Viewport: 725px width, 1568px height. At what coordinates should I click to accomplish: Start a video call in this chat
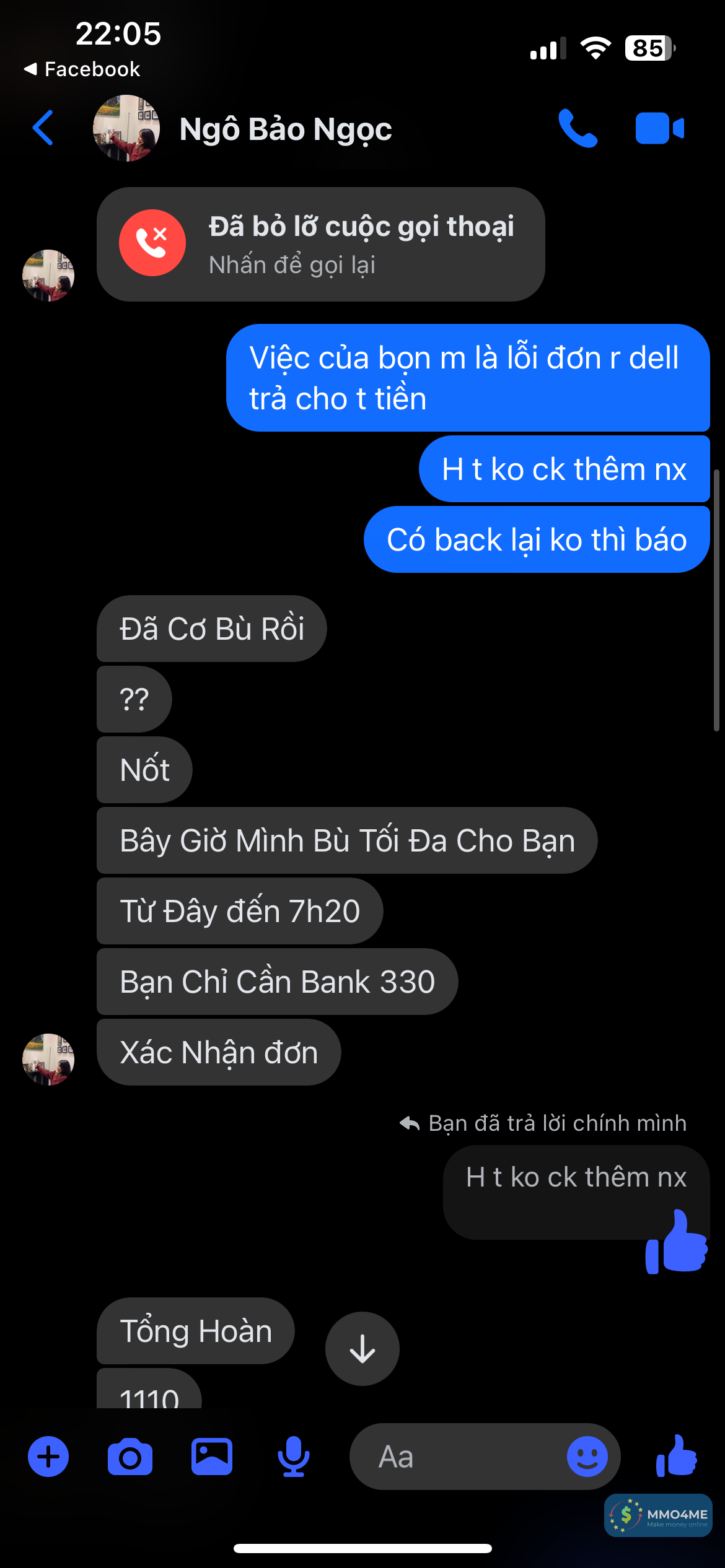[x=659, y=128]
